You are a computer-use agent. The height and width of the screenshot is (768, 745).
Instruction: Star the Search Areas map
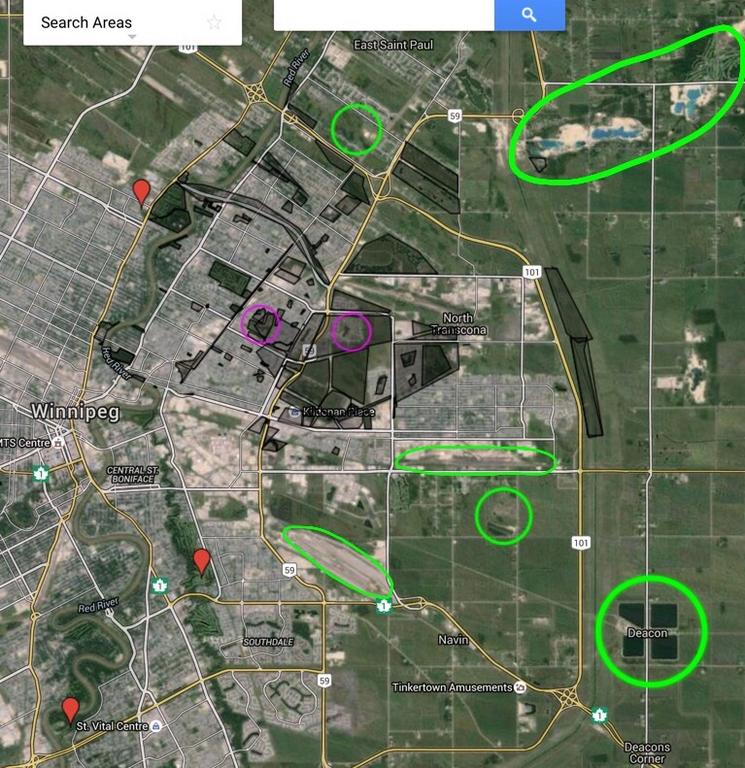(x=214, y=22)
